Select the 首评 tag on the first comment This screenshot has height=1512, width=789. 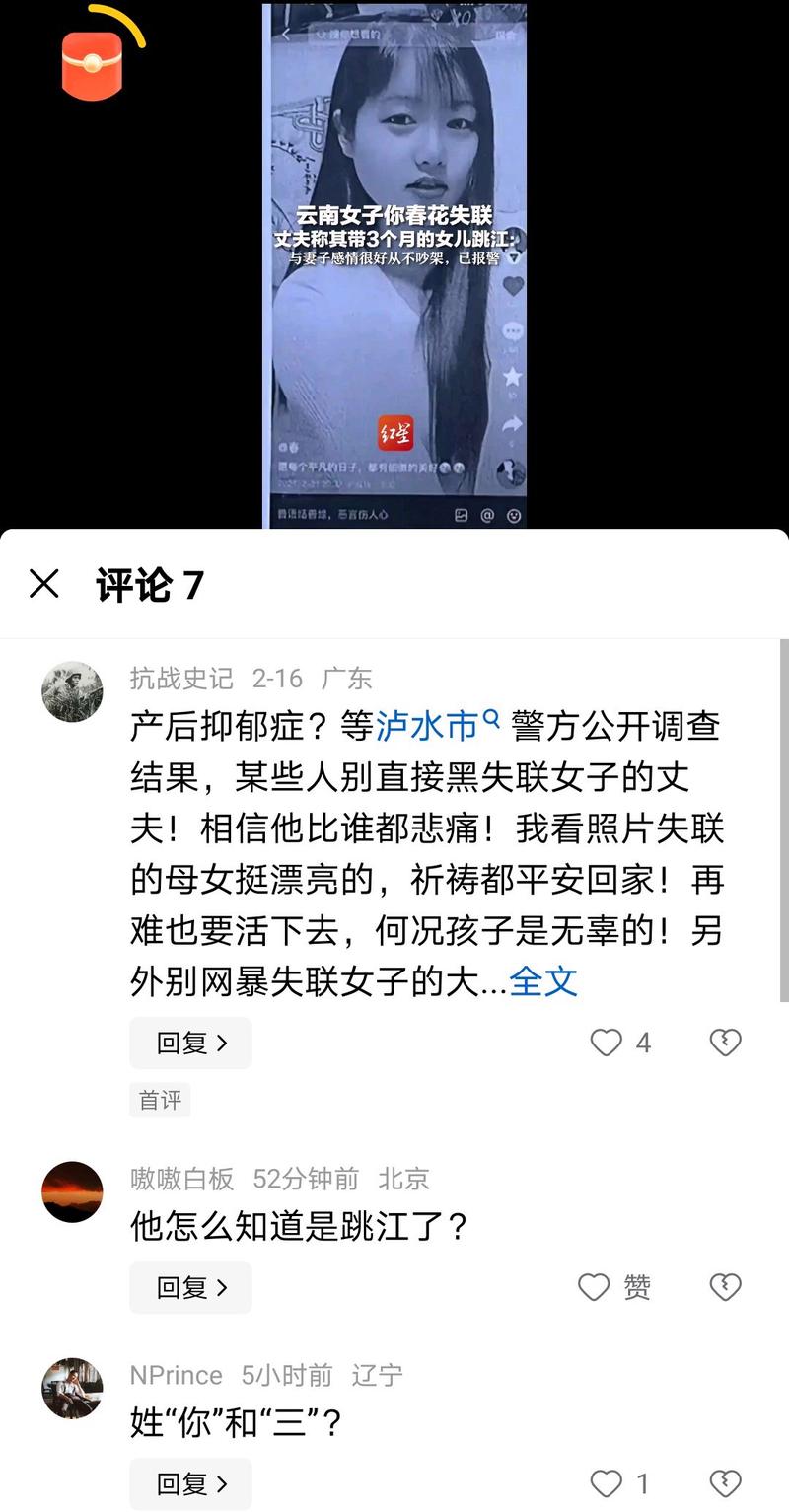pos(160,1100)
